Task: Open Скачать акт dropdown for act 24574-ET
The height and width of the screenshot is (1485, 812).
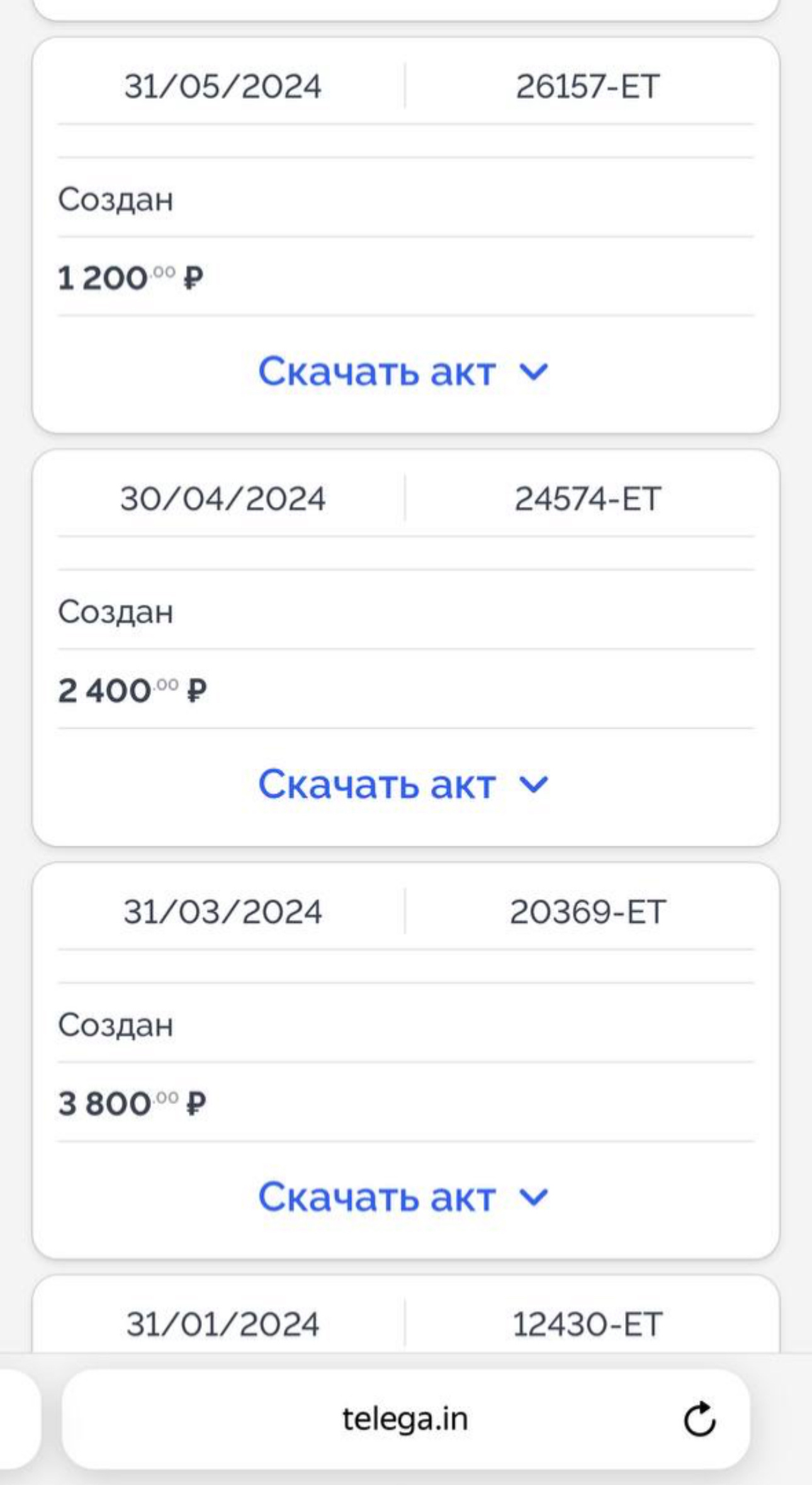Action: pyautogui.click(x=403, y=785)
